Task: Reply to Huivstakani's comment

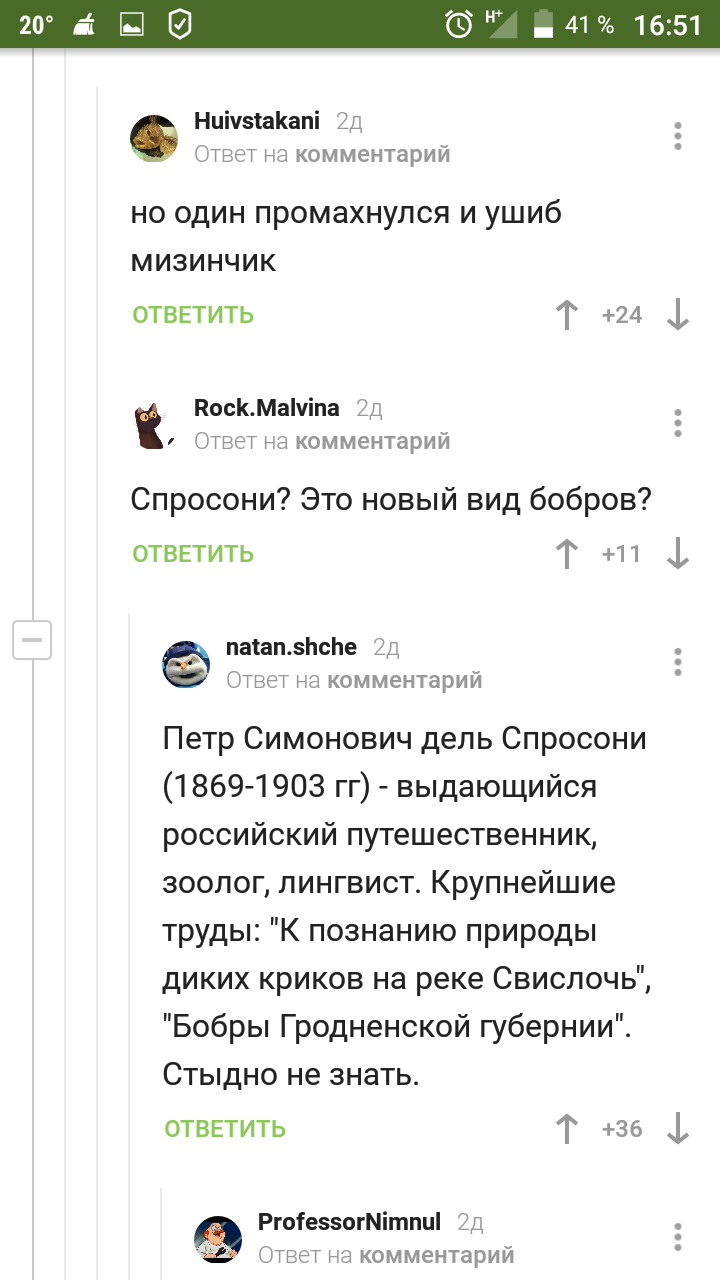Action: [193, 315]
